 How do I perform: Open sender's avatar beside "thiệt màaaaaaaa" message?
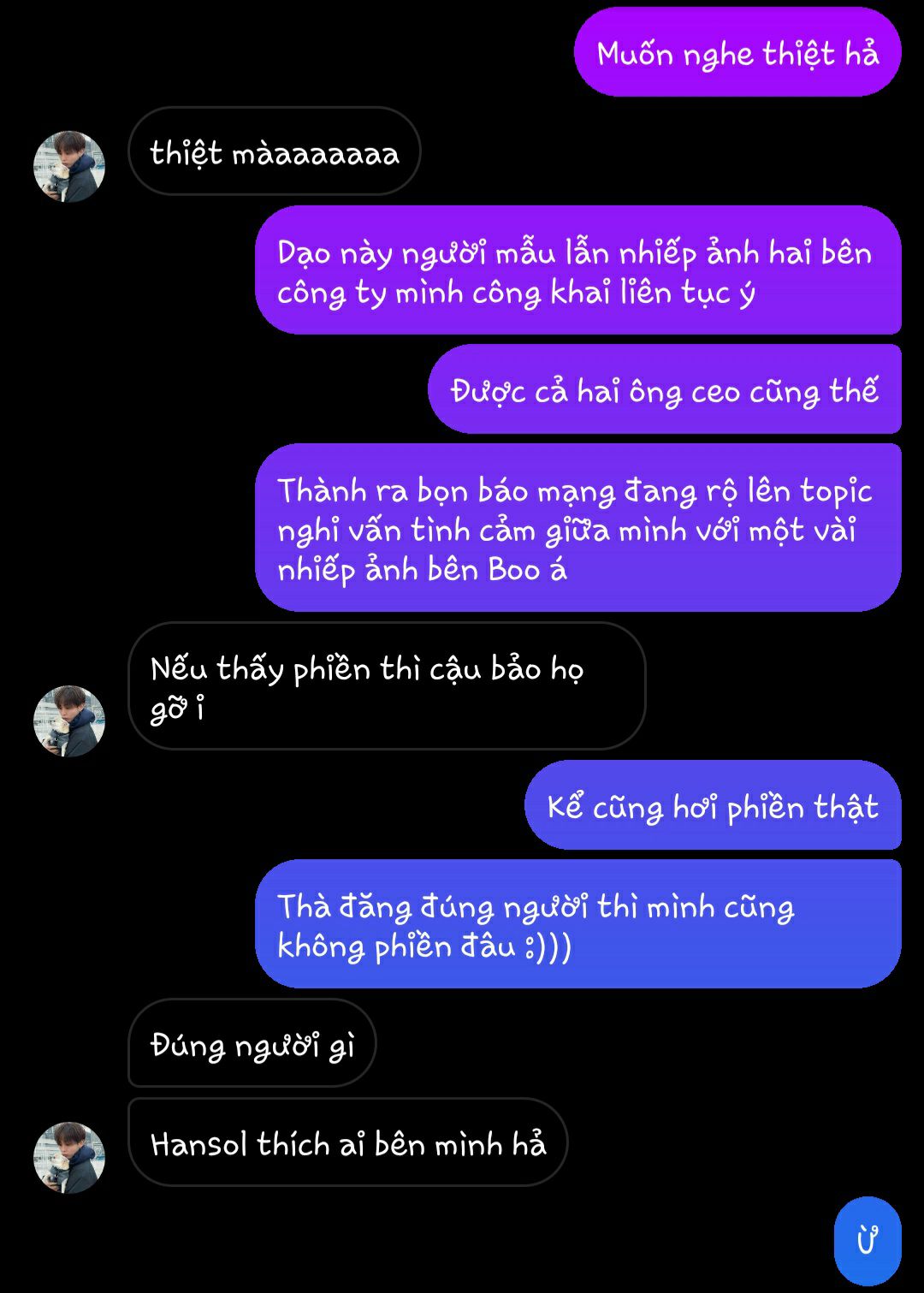(x=69, y=167)
